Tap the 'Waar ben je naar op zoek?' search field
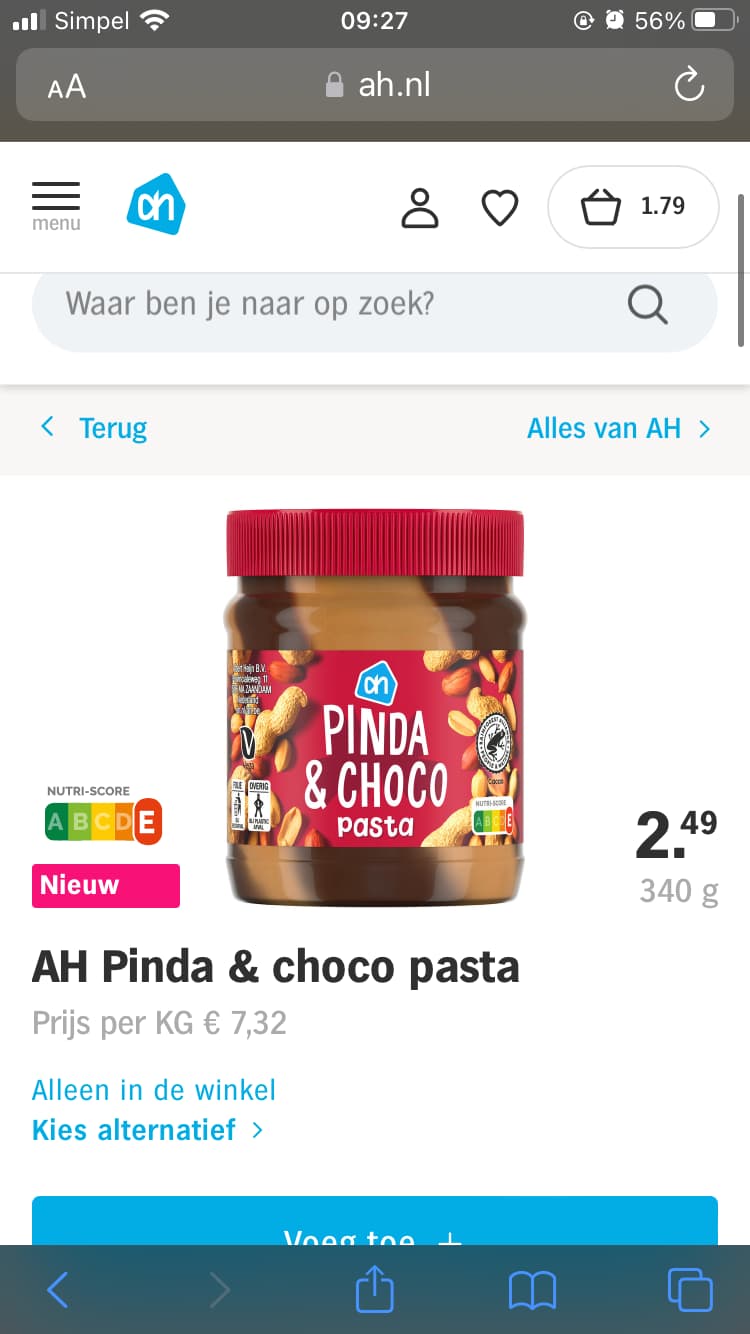This screenshot has height=1334, width=750. pyautogui.click(x=375, y=304)
